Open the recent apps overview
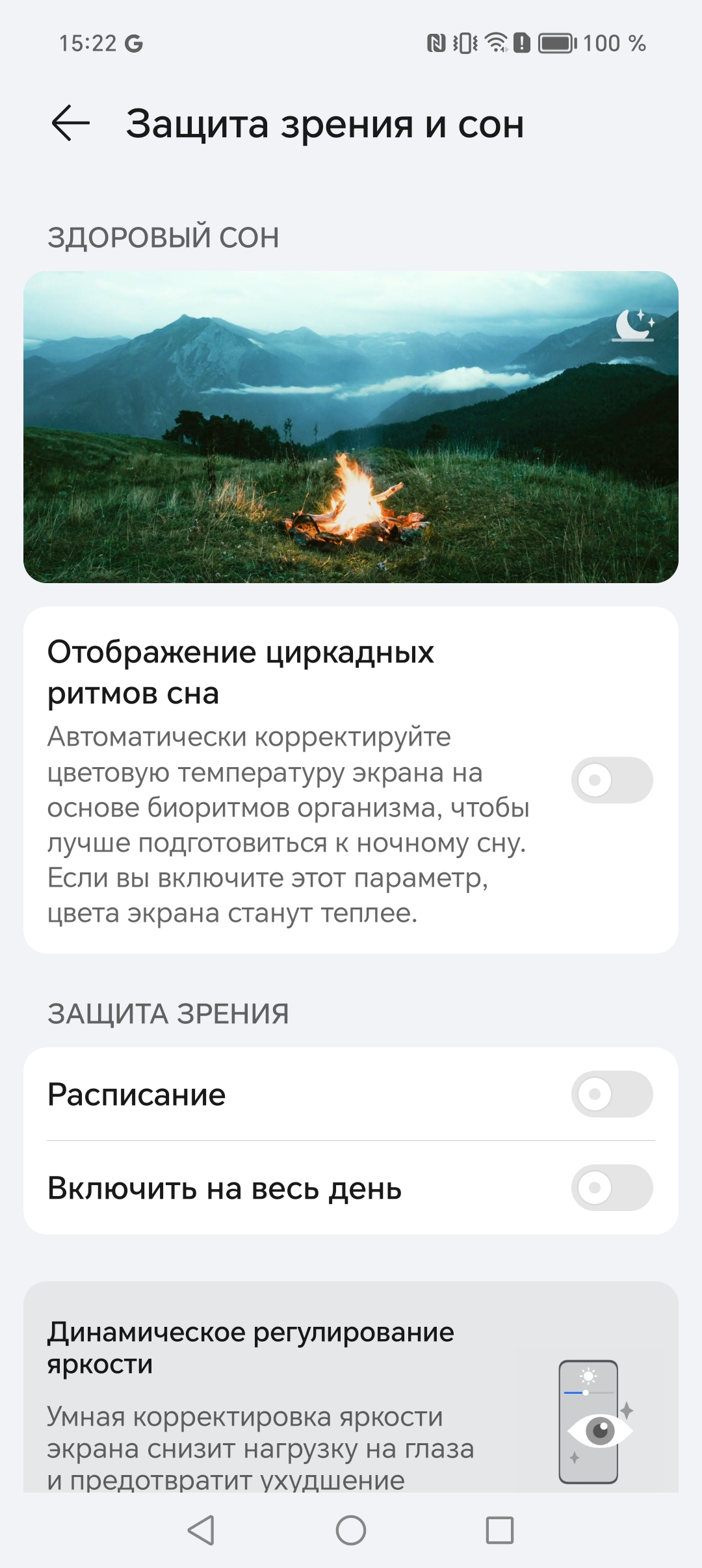The height and width of the screenshot is (1568, 702). (x=500, y=1530)
